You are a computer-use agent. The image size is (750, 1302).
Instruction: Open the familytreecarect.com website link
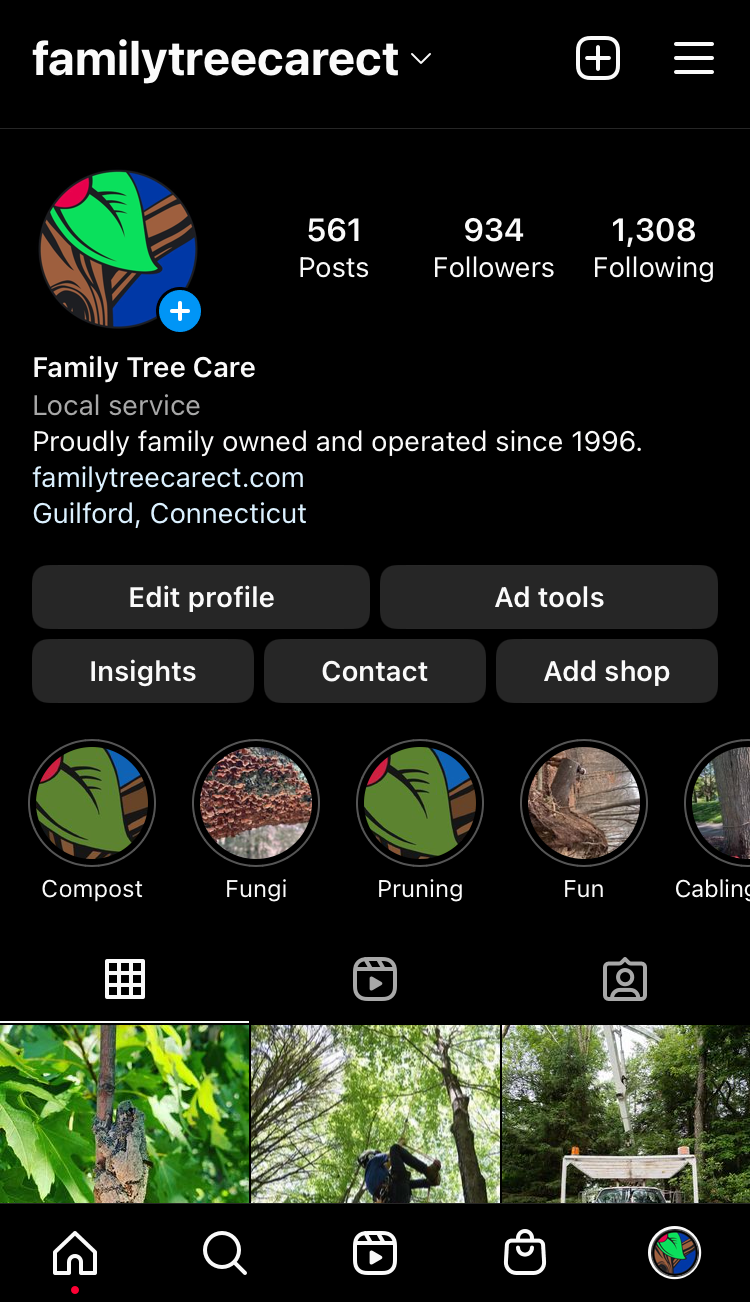click(168, 478)
